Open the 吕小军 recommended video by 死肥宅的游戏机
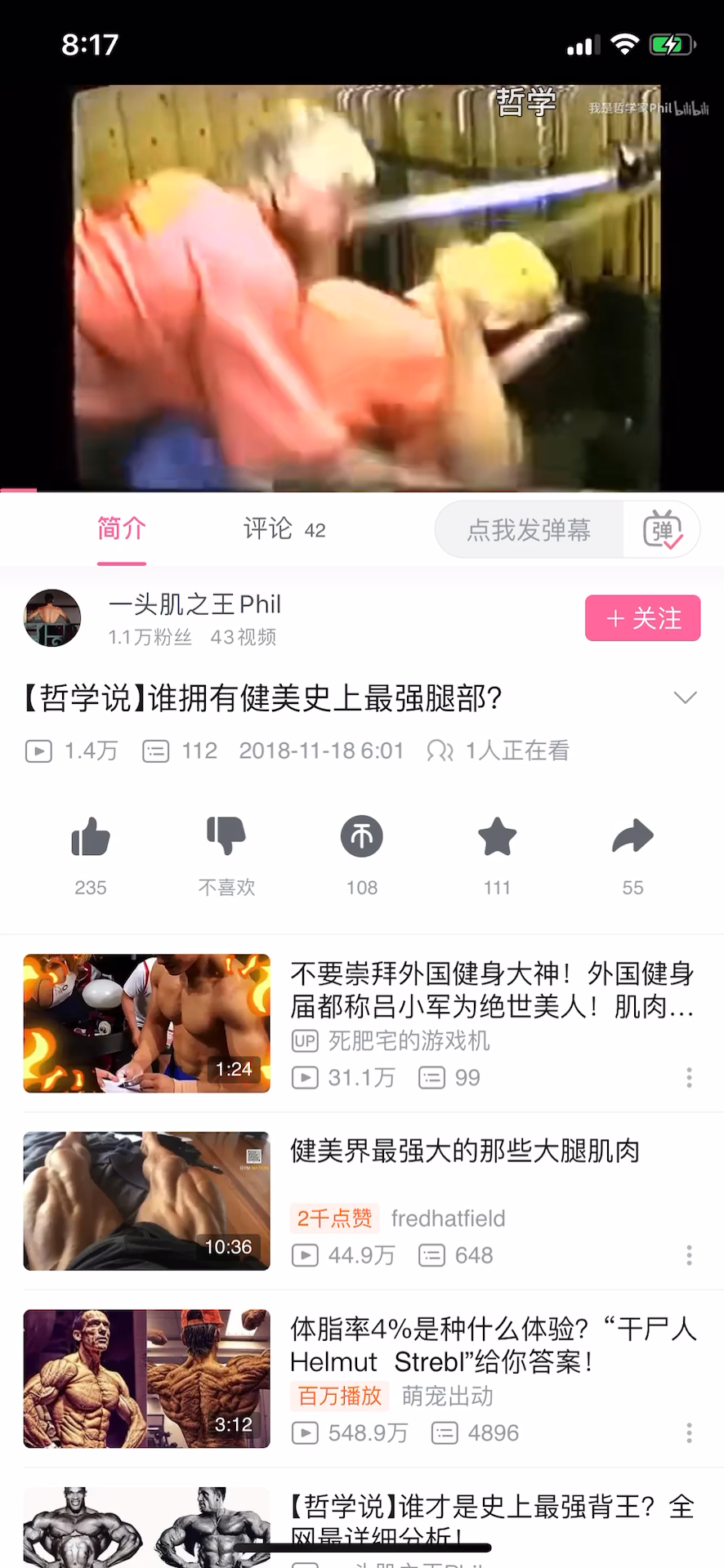 (x=490, y=990)
